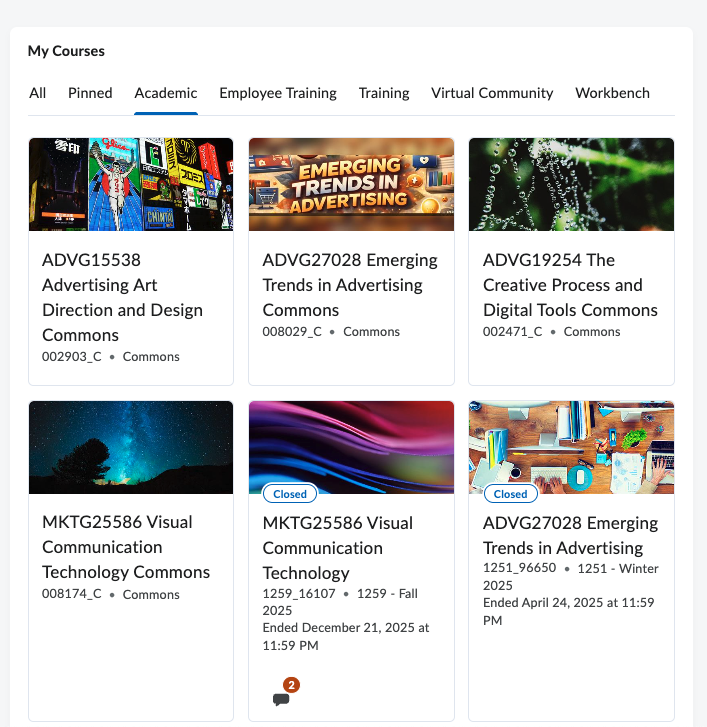
Task: View the 2 unread discussion messages
Action: pos(282,698)
